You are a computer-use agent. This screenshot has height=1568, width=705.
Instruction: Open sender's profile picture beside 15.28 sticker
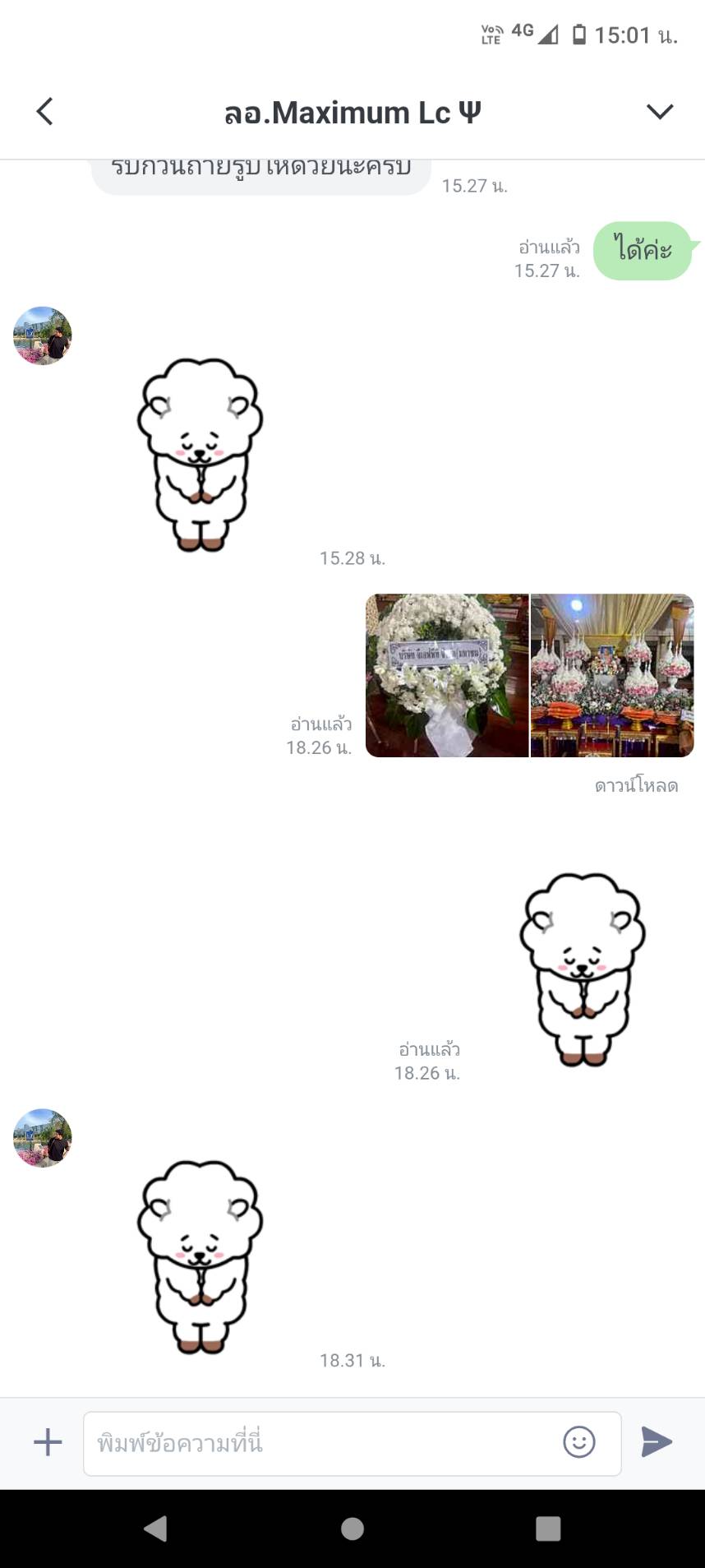coord(43,335)
